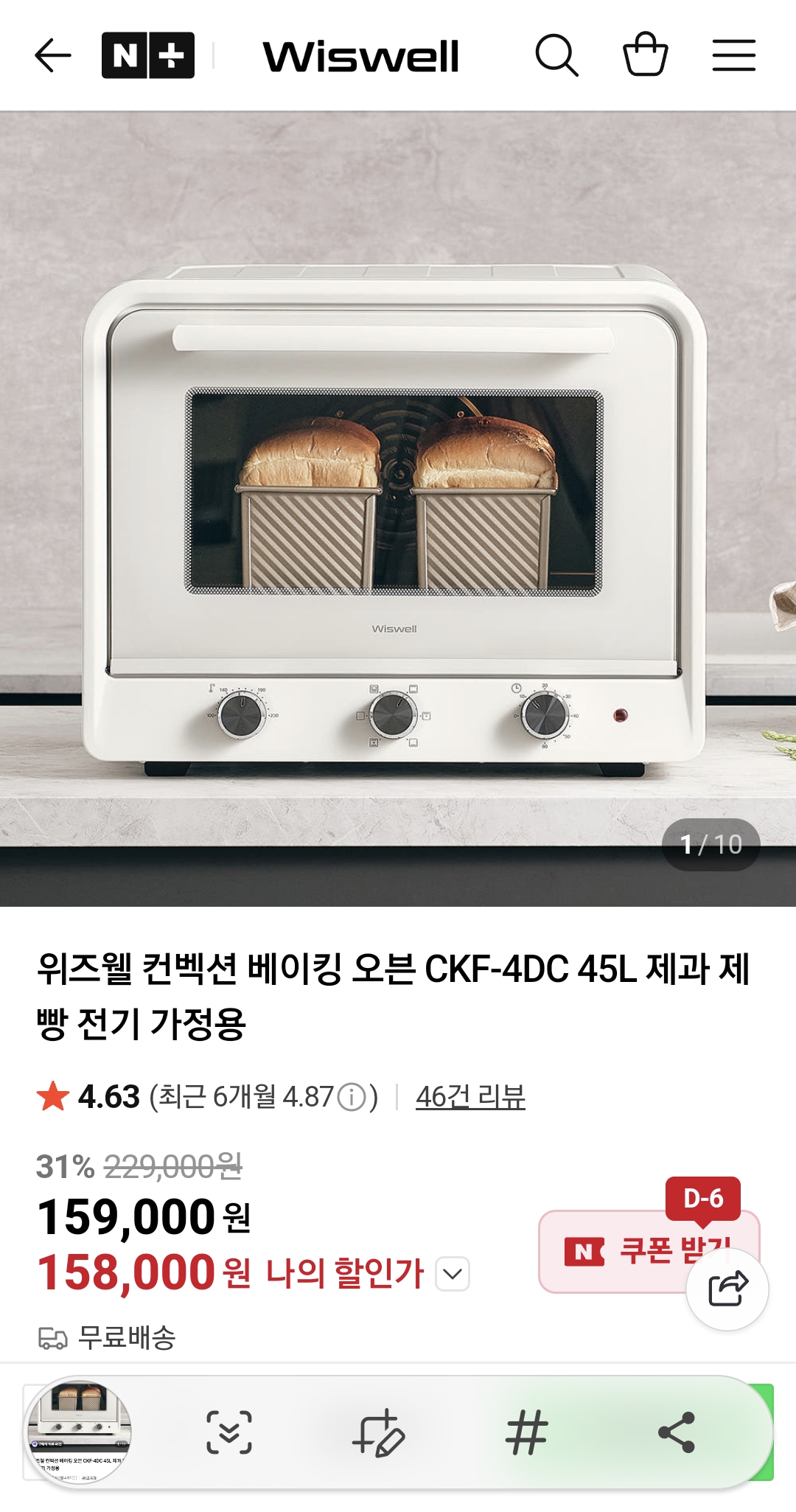This screenshot has height=1512, width=796.
Task: Tap the N+ membership badge at top
Action: pos(147,56)
